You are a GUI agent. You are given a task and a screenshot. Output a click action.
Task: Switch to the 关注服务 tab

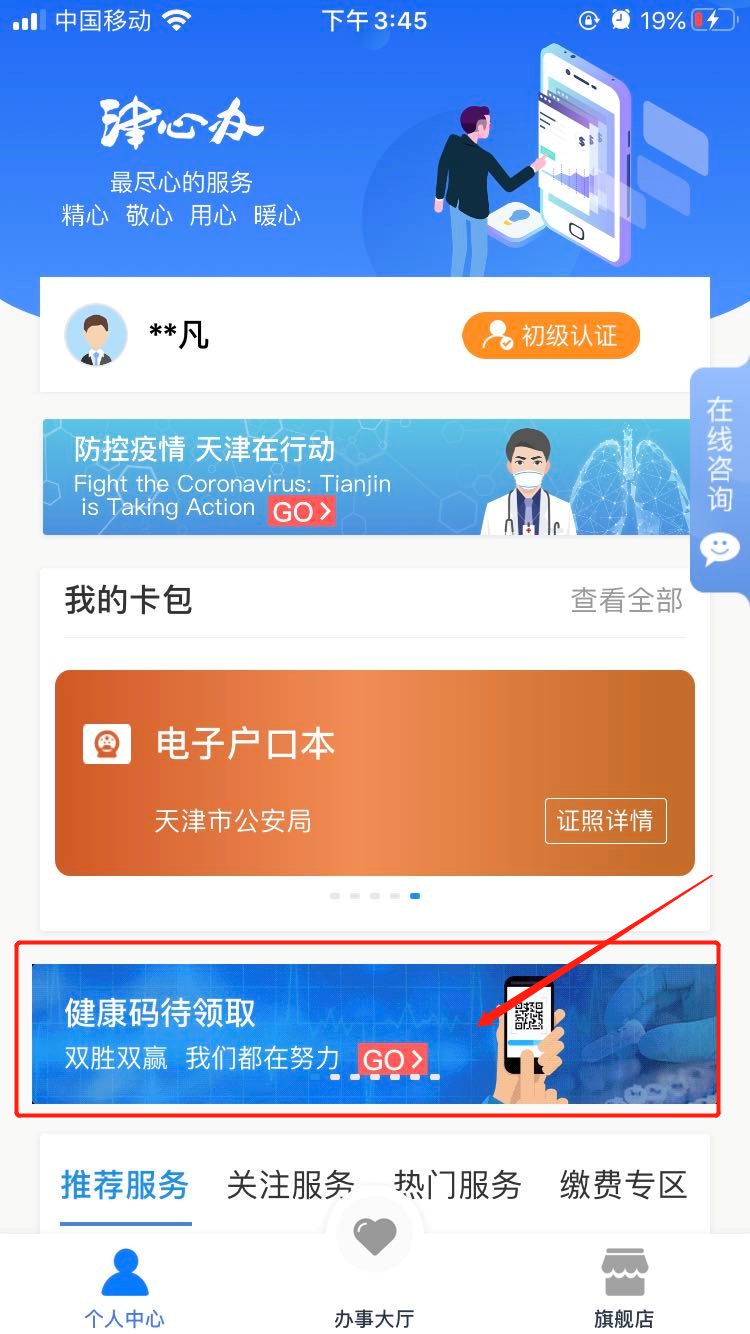[290, 1186]
